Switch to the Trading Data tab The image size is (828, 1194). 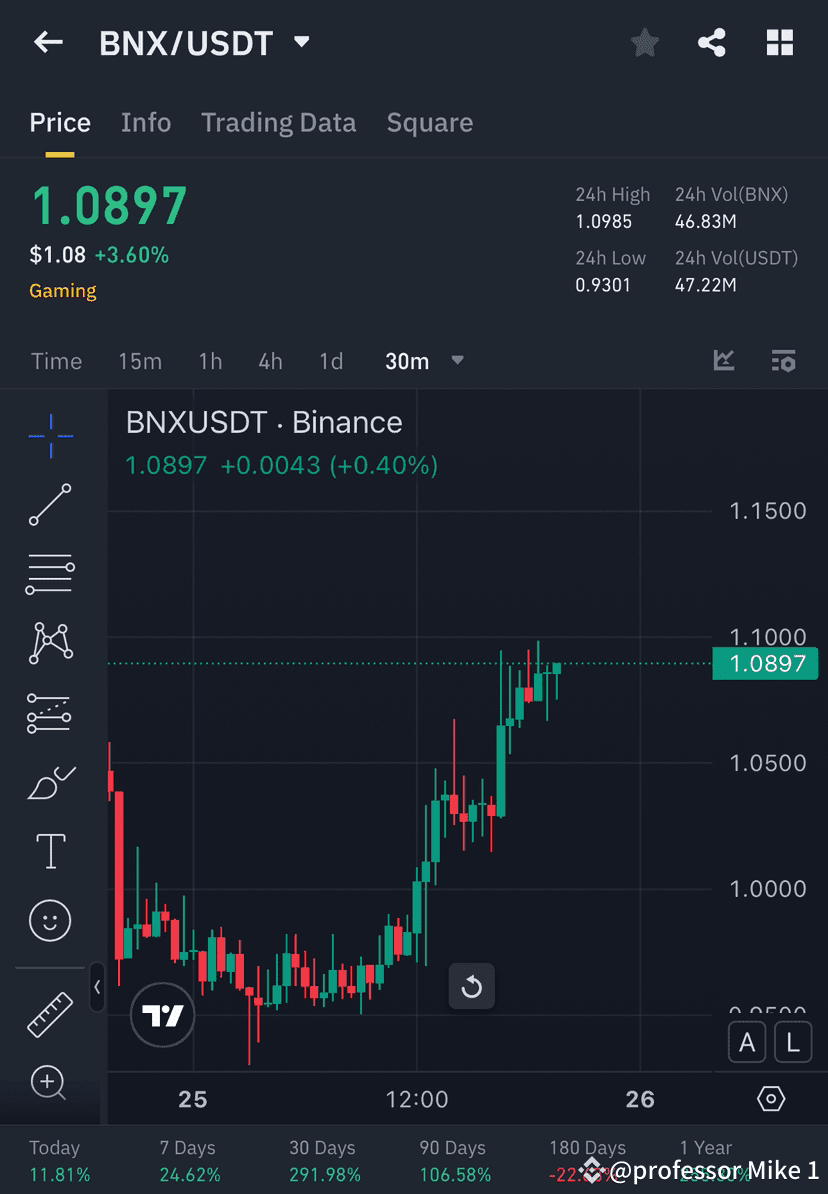(x=278, y=122)
